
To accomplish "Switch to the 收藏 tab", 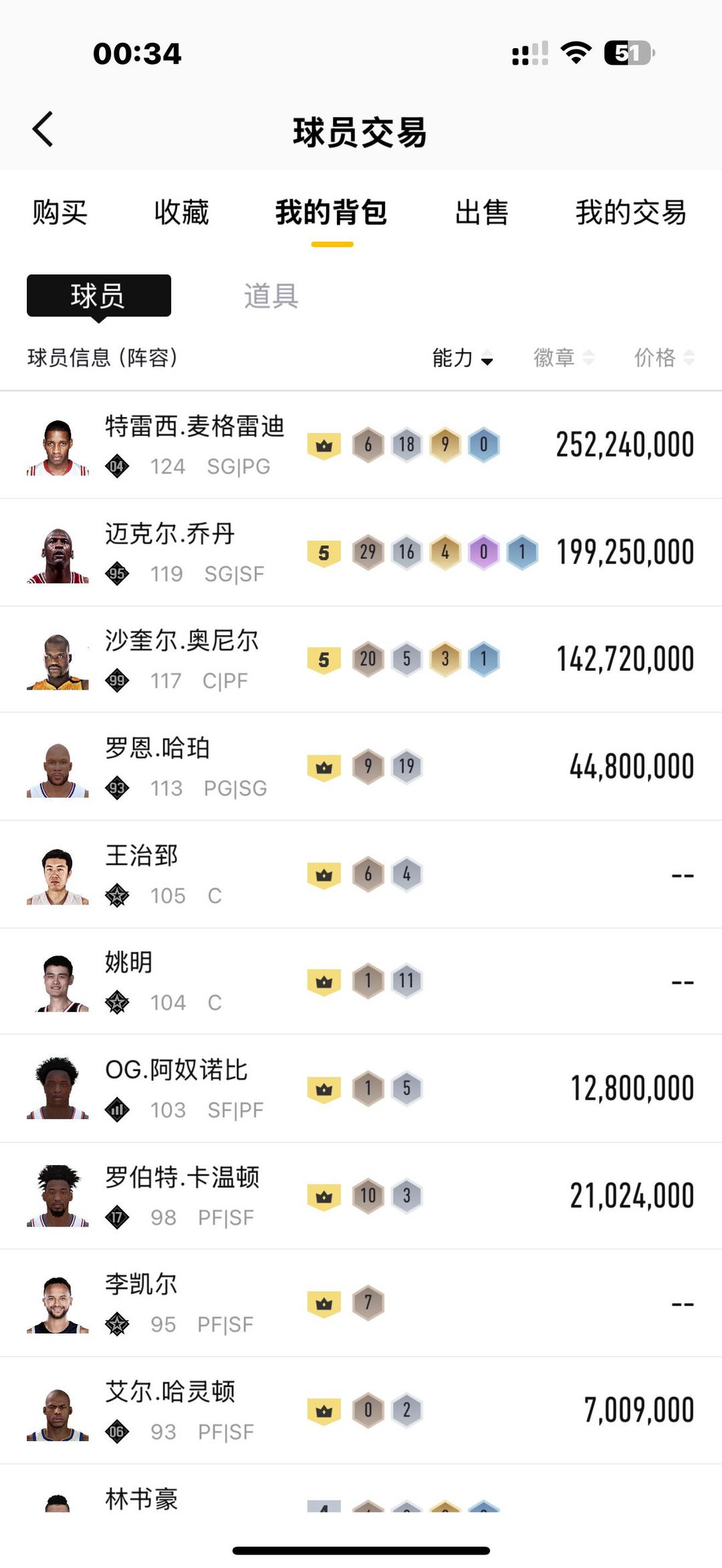I will [x=181, y=212].
